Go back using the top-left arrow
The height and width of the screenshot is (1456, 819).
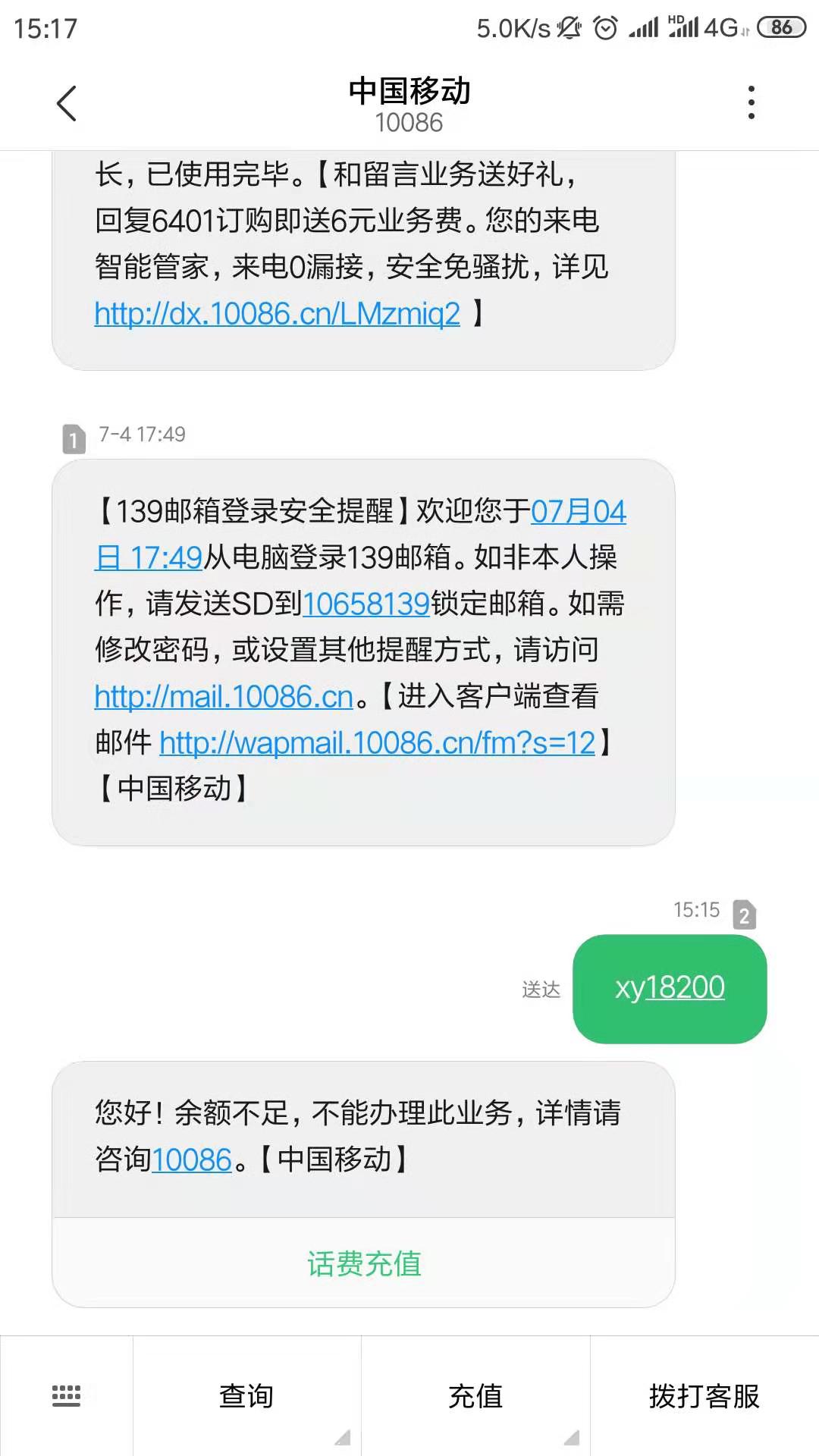67,103
